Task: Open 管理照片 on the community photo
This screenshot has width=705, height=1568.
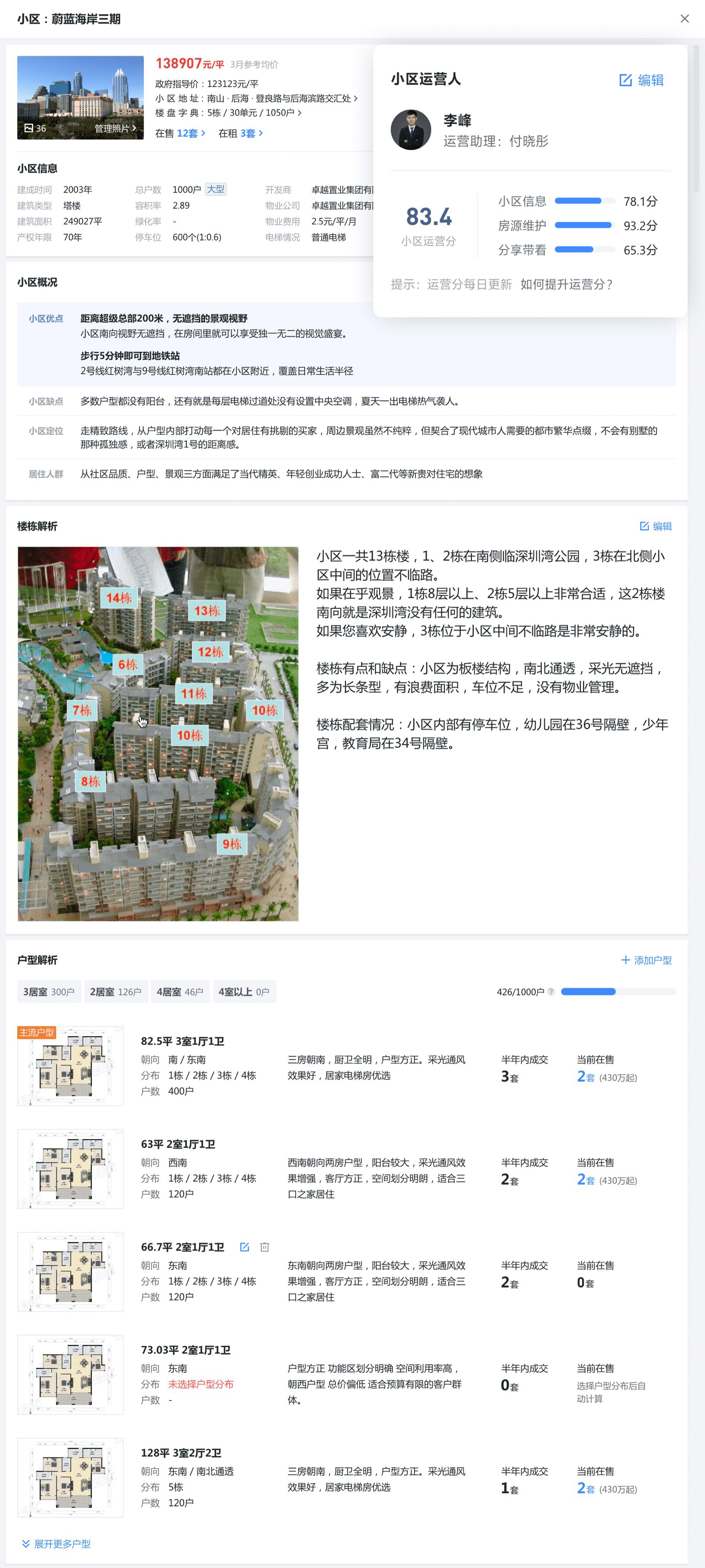Action: (x=115, y=128)
